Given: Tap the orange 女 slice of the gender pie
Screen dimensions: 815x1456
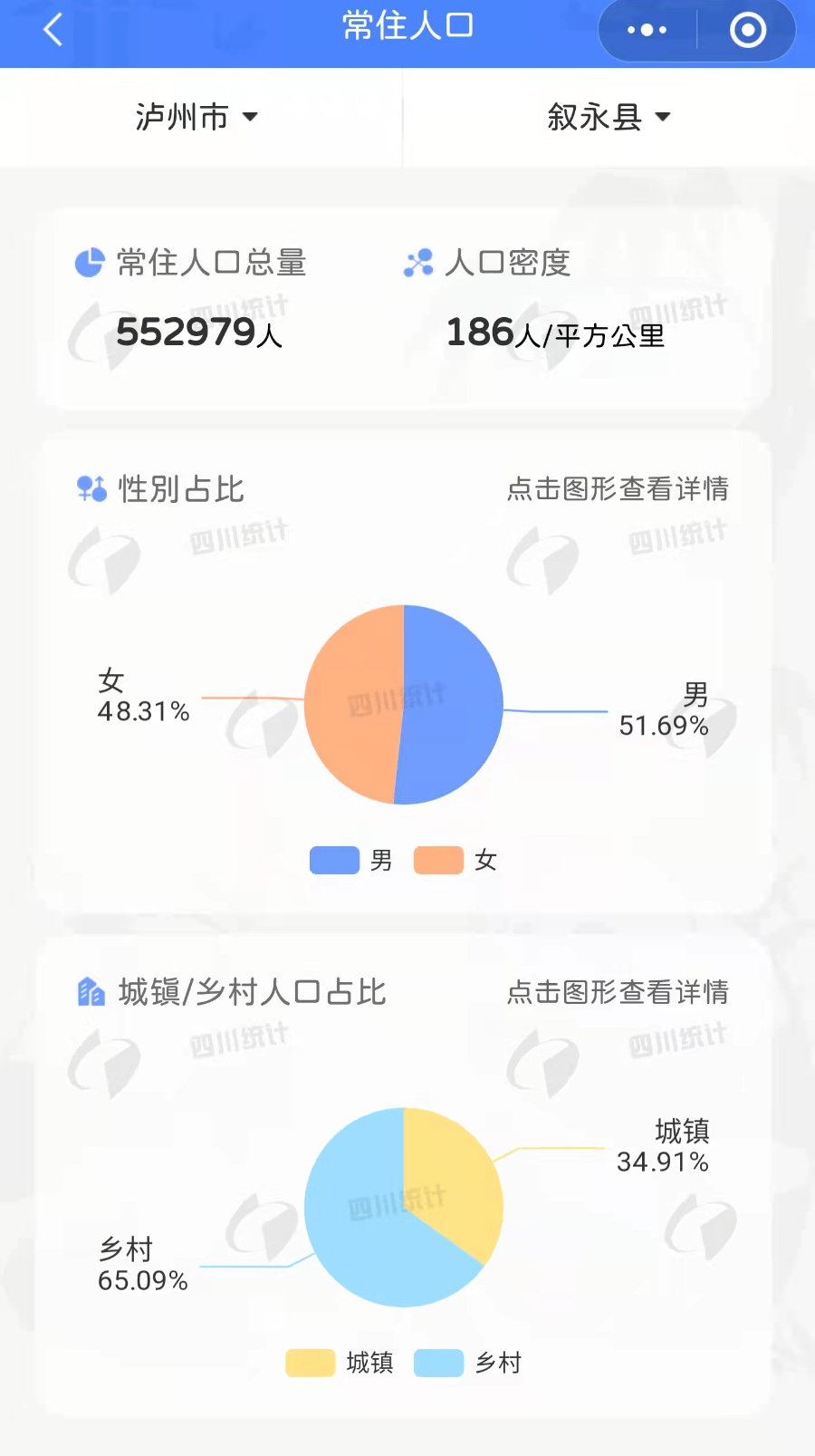Looking at the screenshot, I should pos(353,704).
